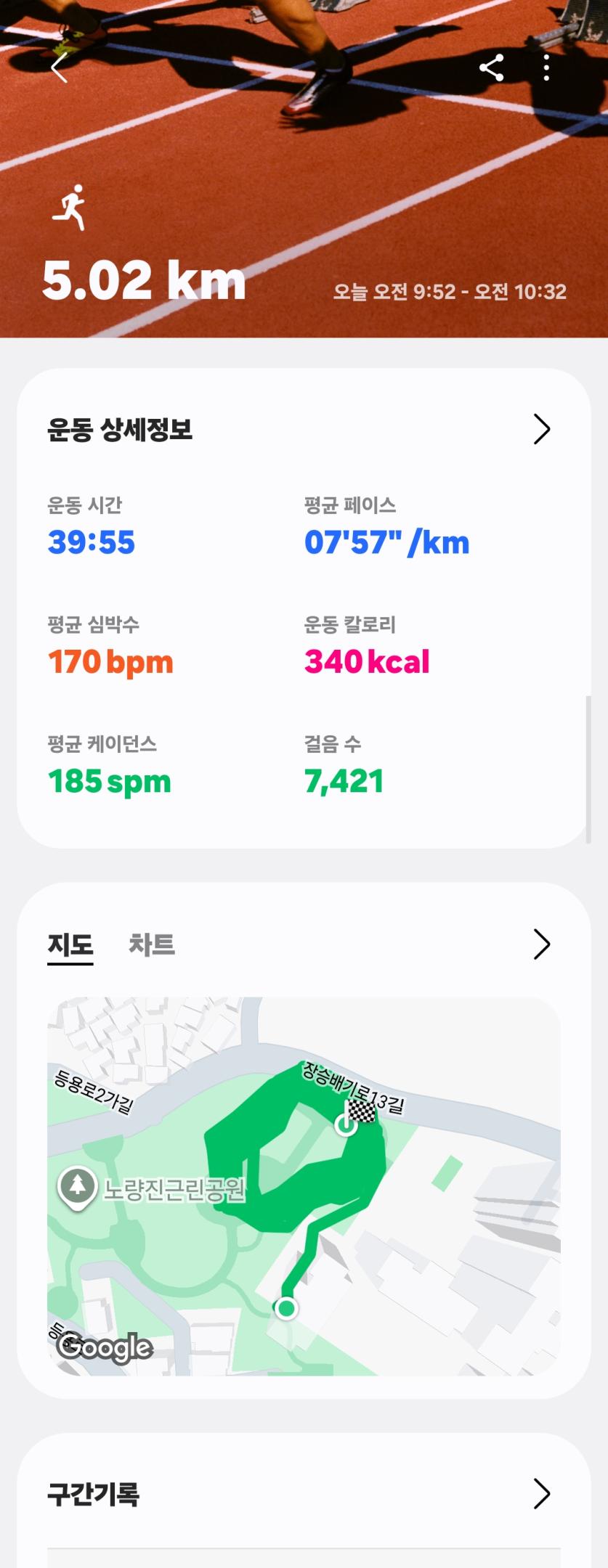Switch to the 차트 tab

click(x=152, y=944)
